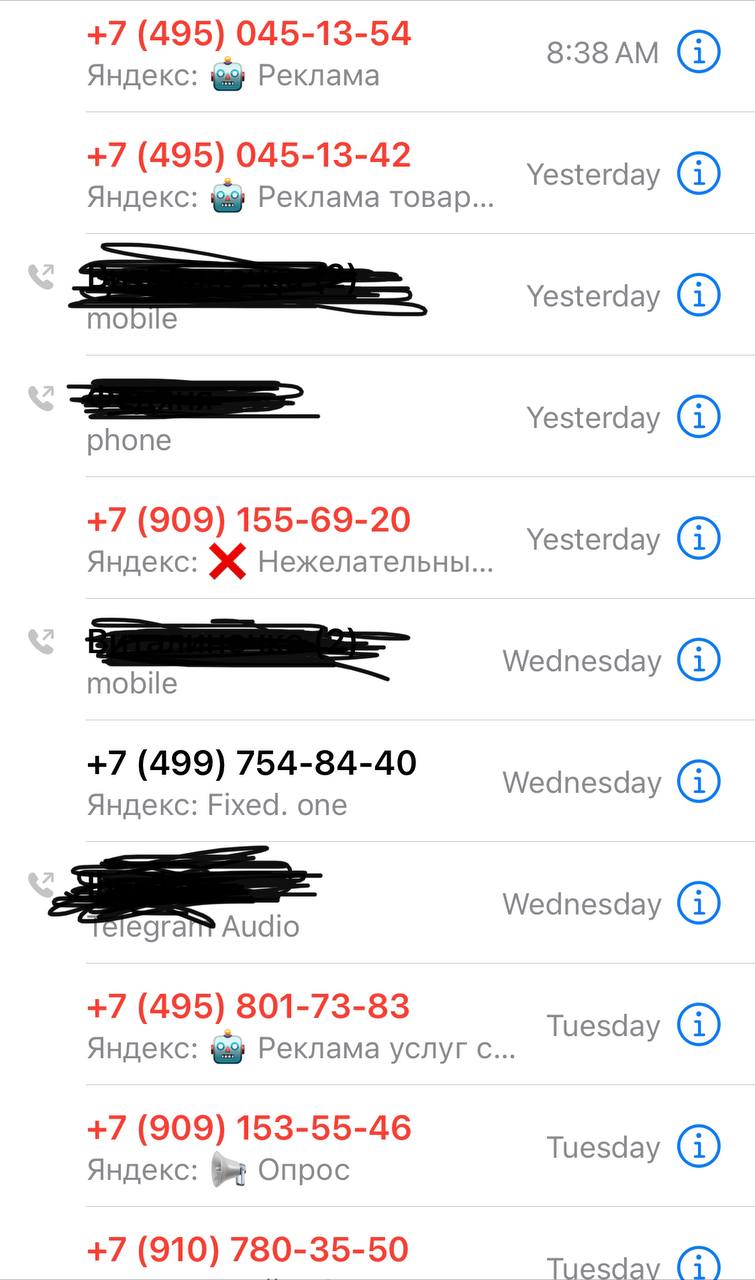Open info for the Telegram Audio call

698,904
